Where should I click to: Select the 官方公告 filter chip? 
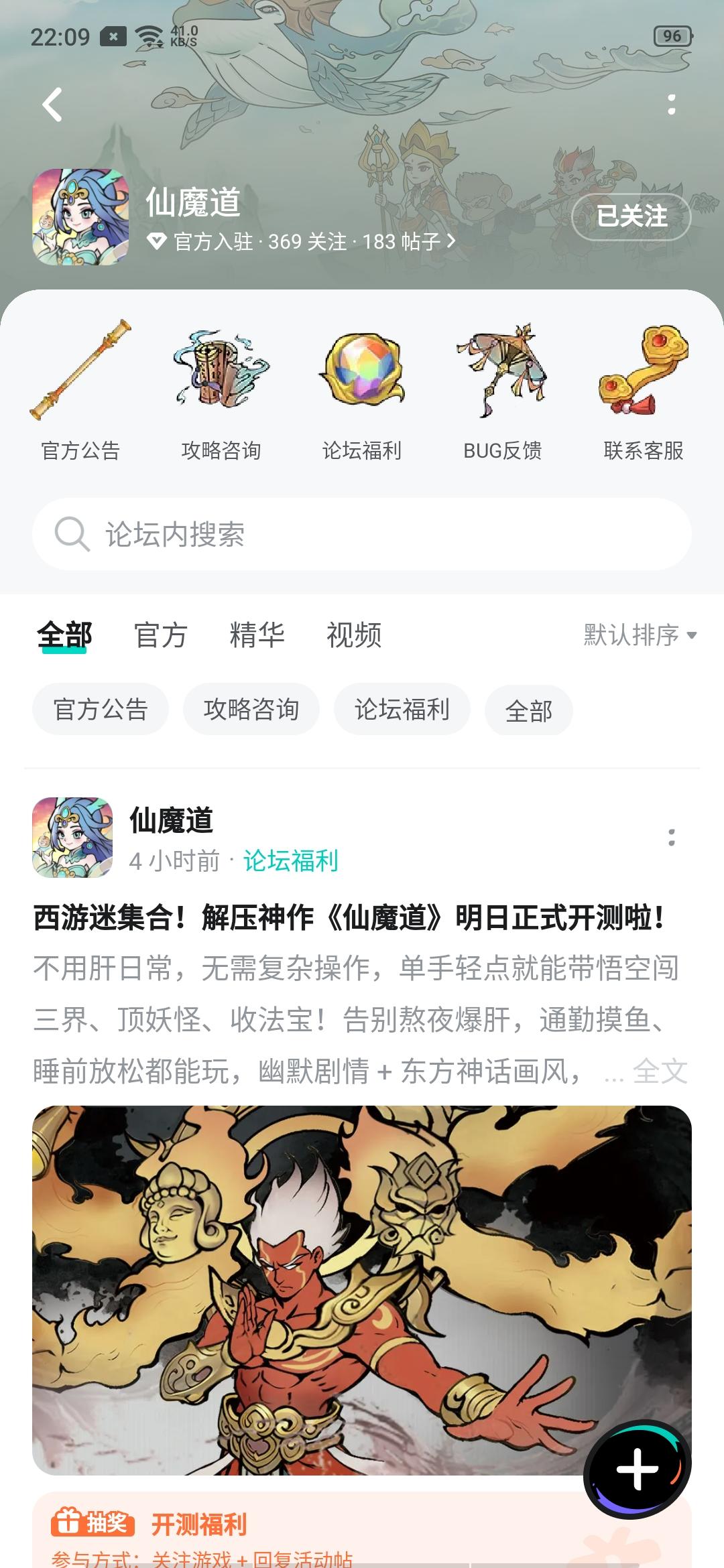point(99,710)
